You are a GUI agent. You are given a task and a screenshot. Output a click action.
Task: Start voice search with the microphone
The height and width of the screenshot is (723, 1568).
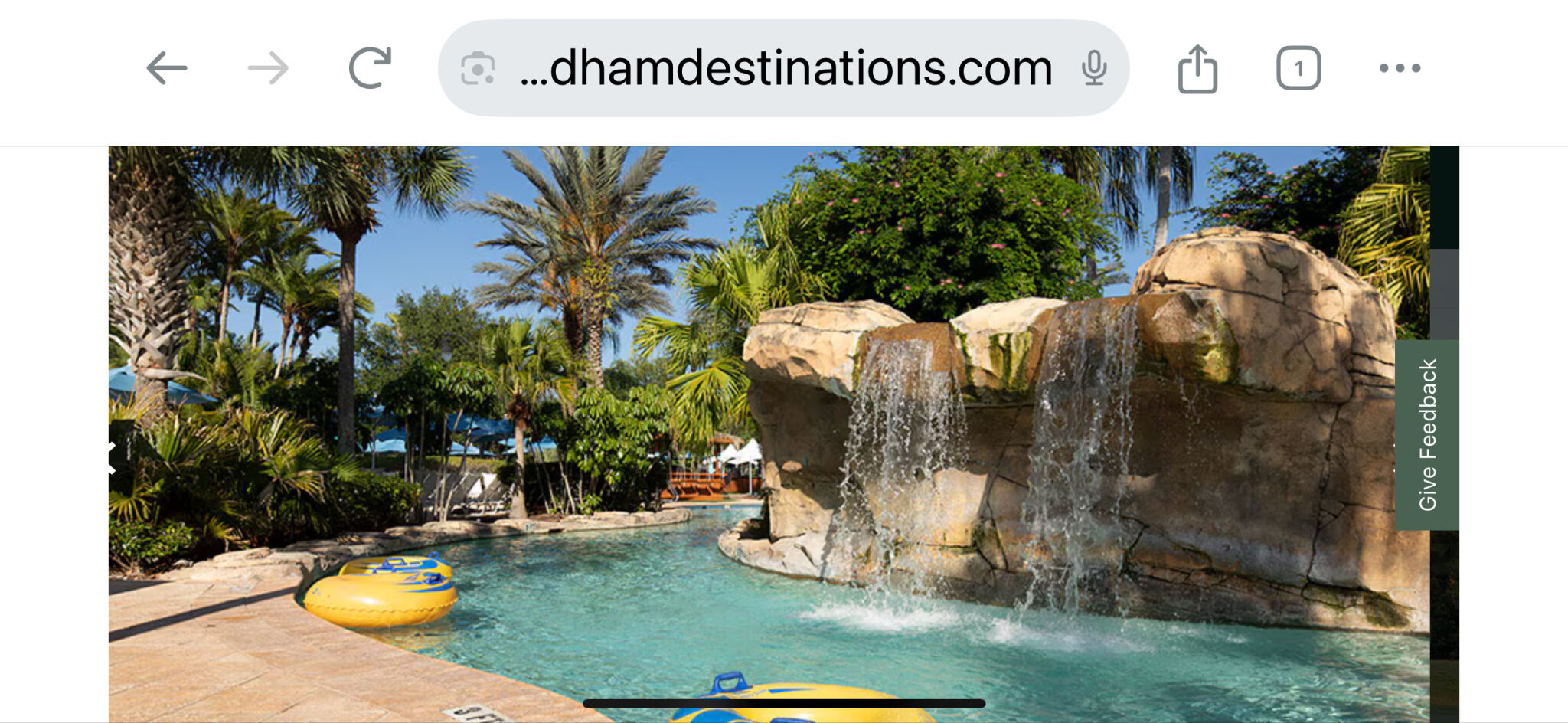(x=1094, y=68)
